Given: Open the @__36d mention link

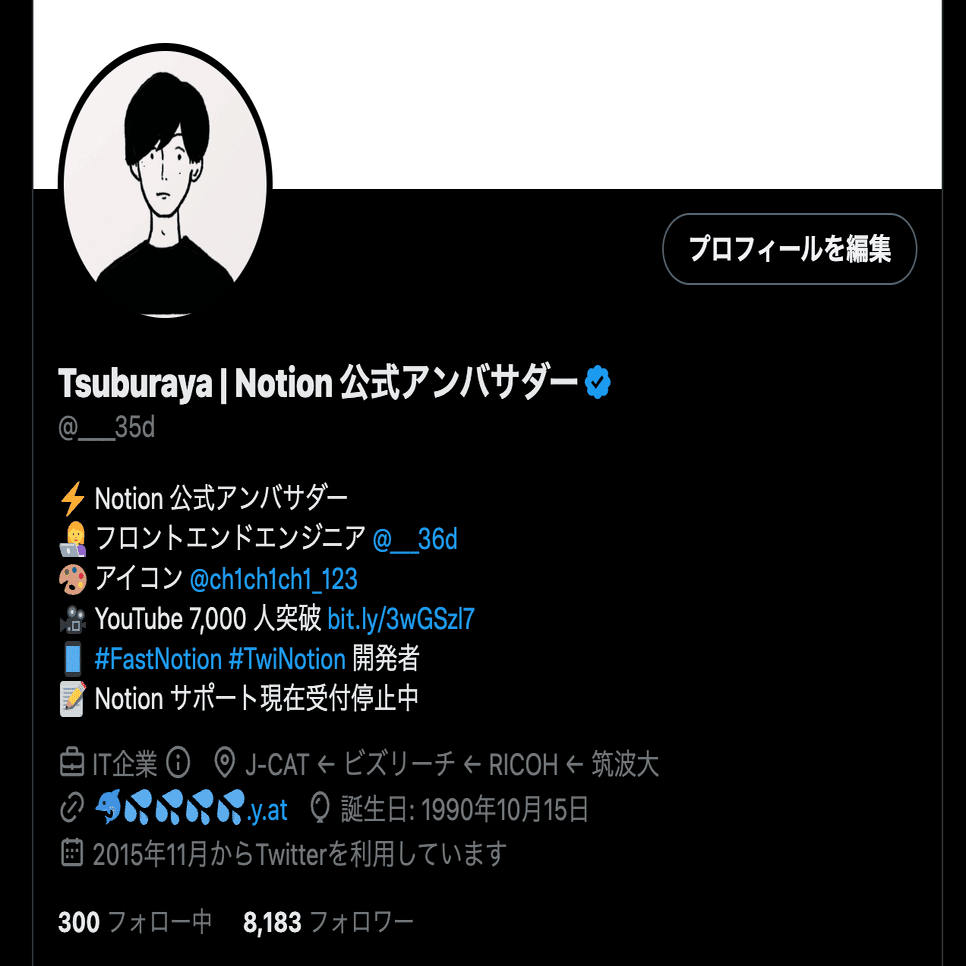Looking at the screenshot, I should pyautogui.click(x=414, y=539).
